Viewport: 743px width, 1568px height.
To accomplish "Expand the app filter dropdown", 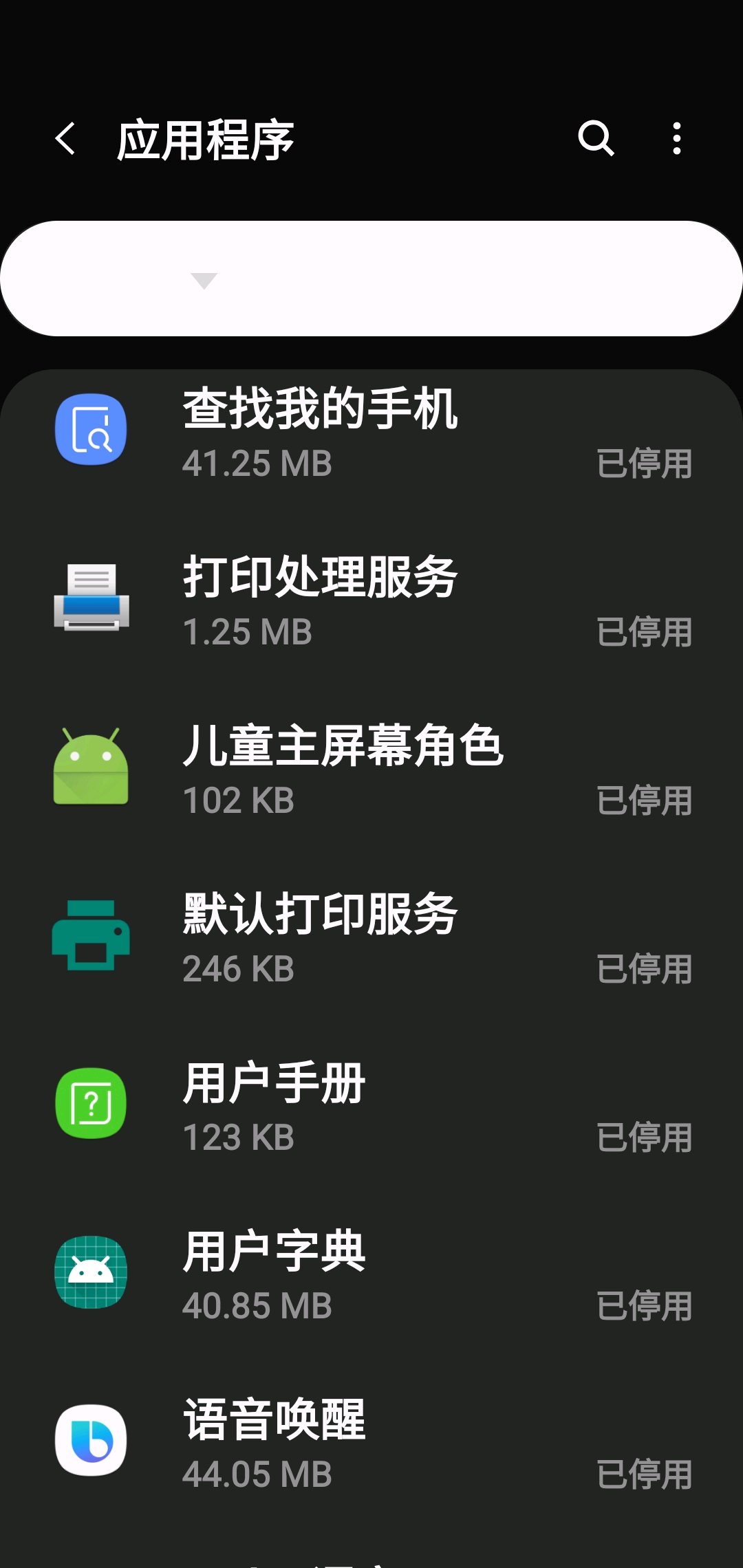I will click(204, 279).
